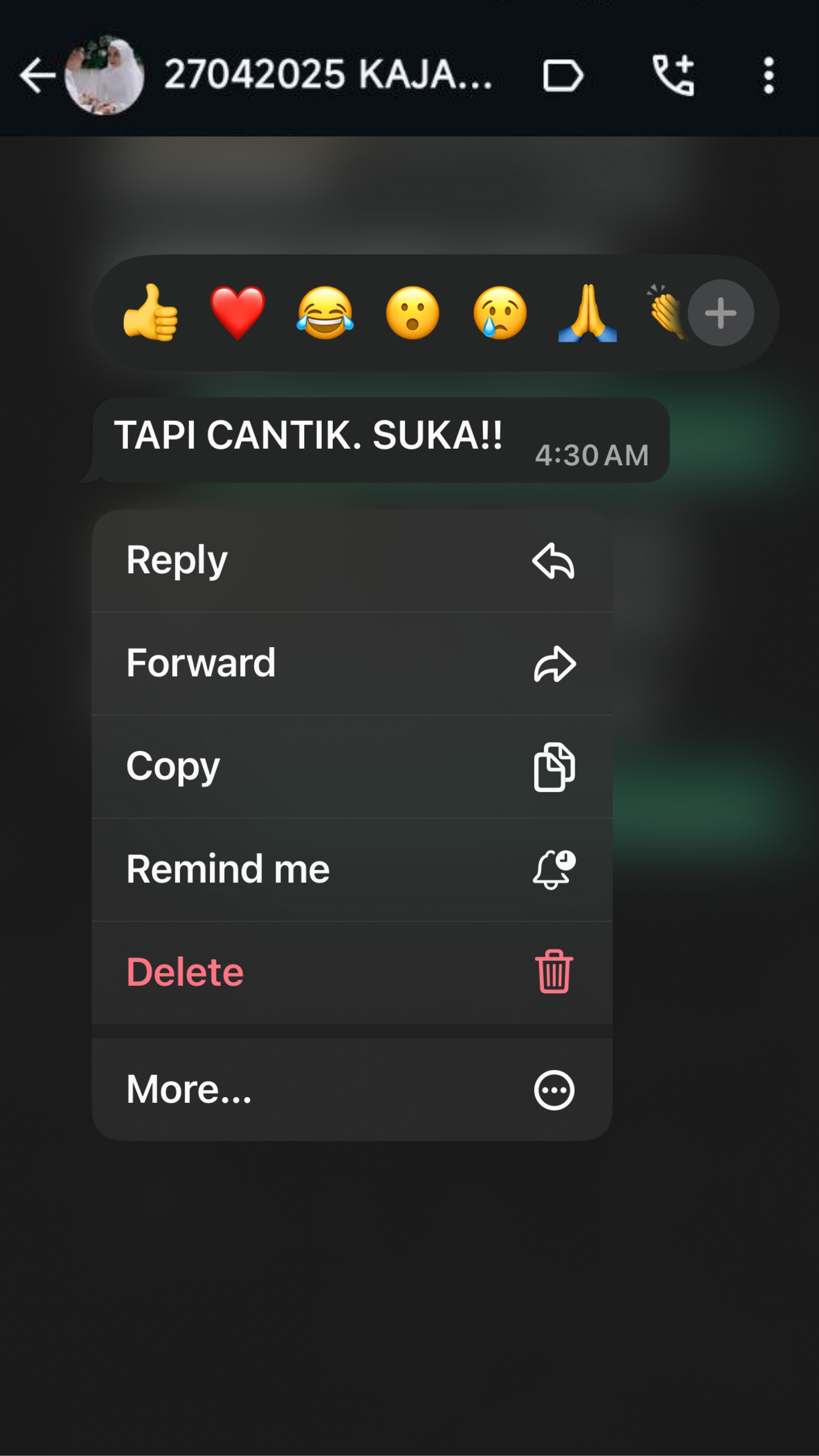React with the laughing tears emoji

pos(325,313)
